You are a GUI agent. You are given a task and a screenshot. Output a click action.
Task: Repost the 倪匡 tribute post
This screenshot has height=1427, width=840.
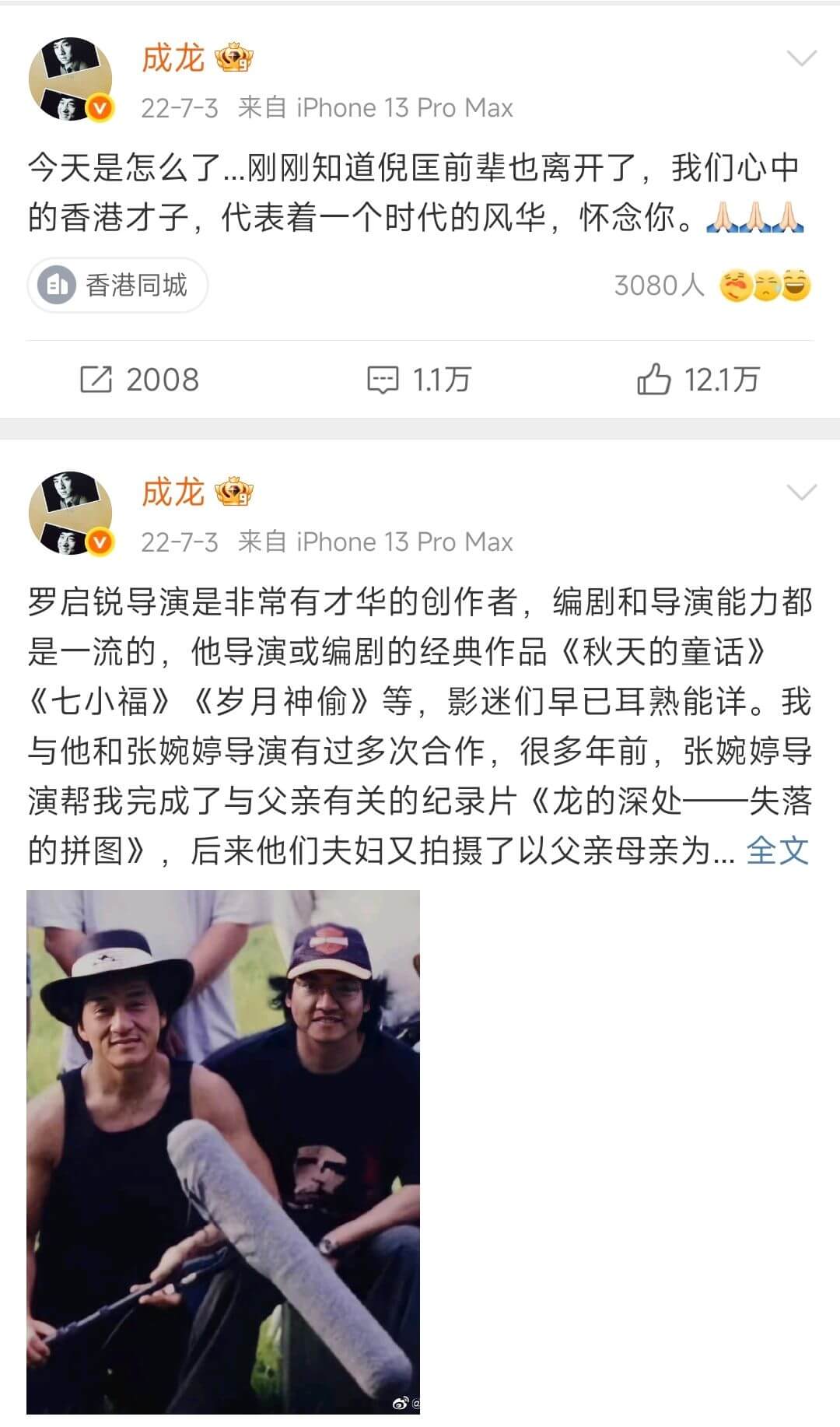point(140,380)
